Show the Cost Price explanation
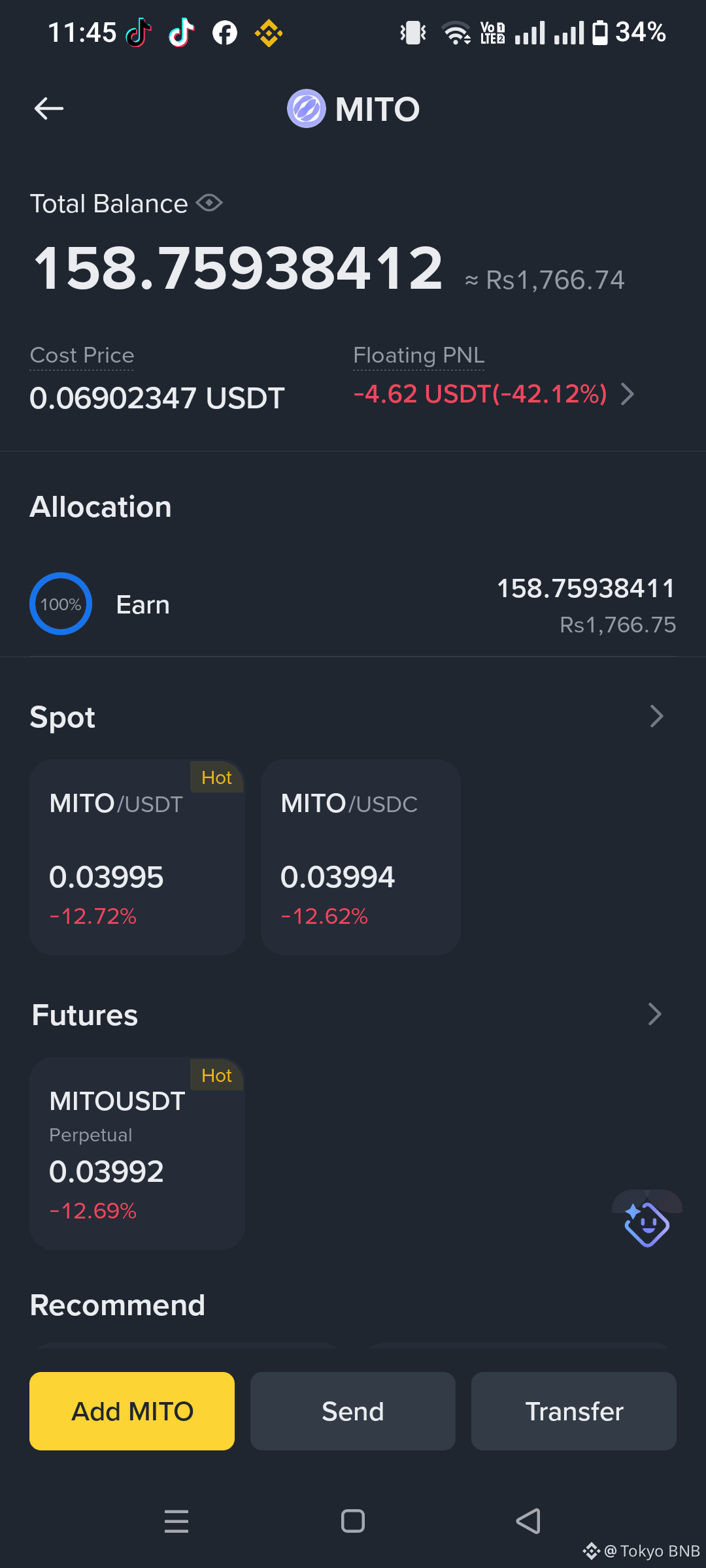 (82, 355)
